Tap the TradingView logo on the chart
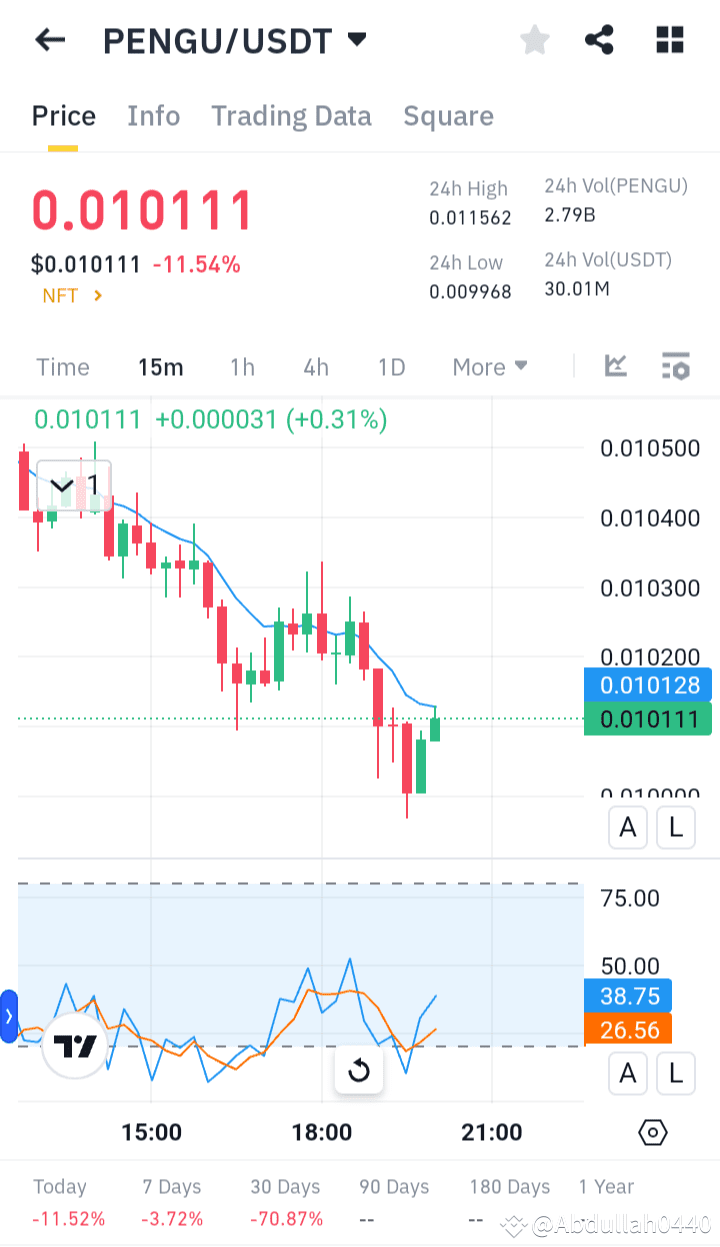This screenshot has width=720, height=1247. pyautogui.click(x=75, y=1047)
